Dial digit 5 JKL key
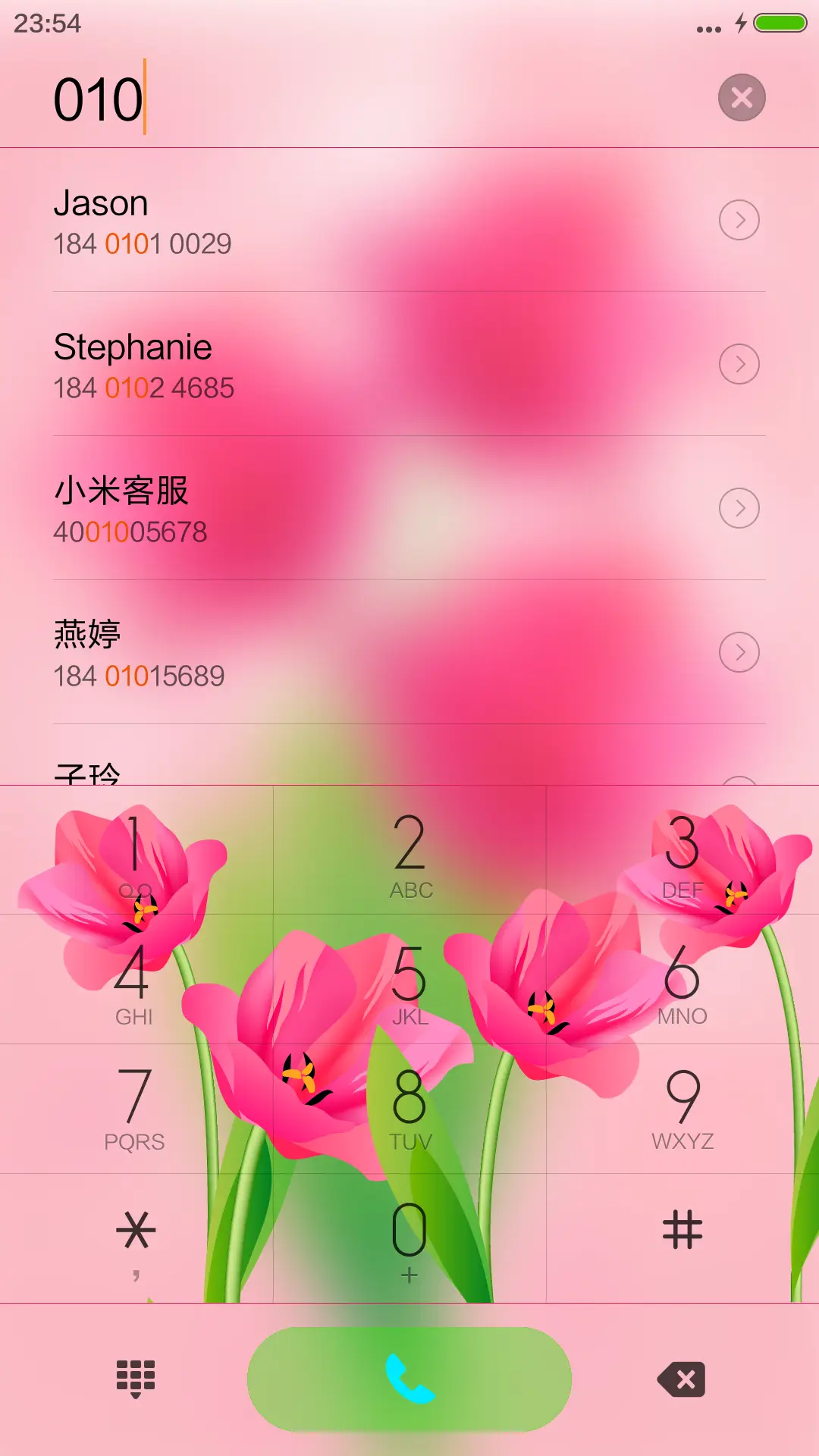This screenshot has width=819, height=1456. pos(409,981)
